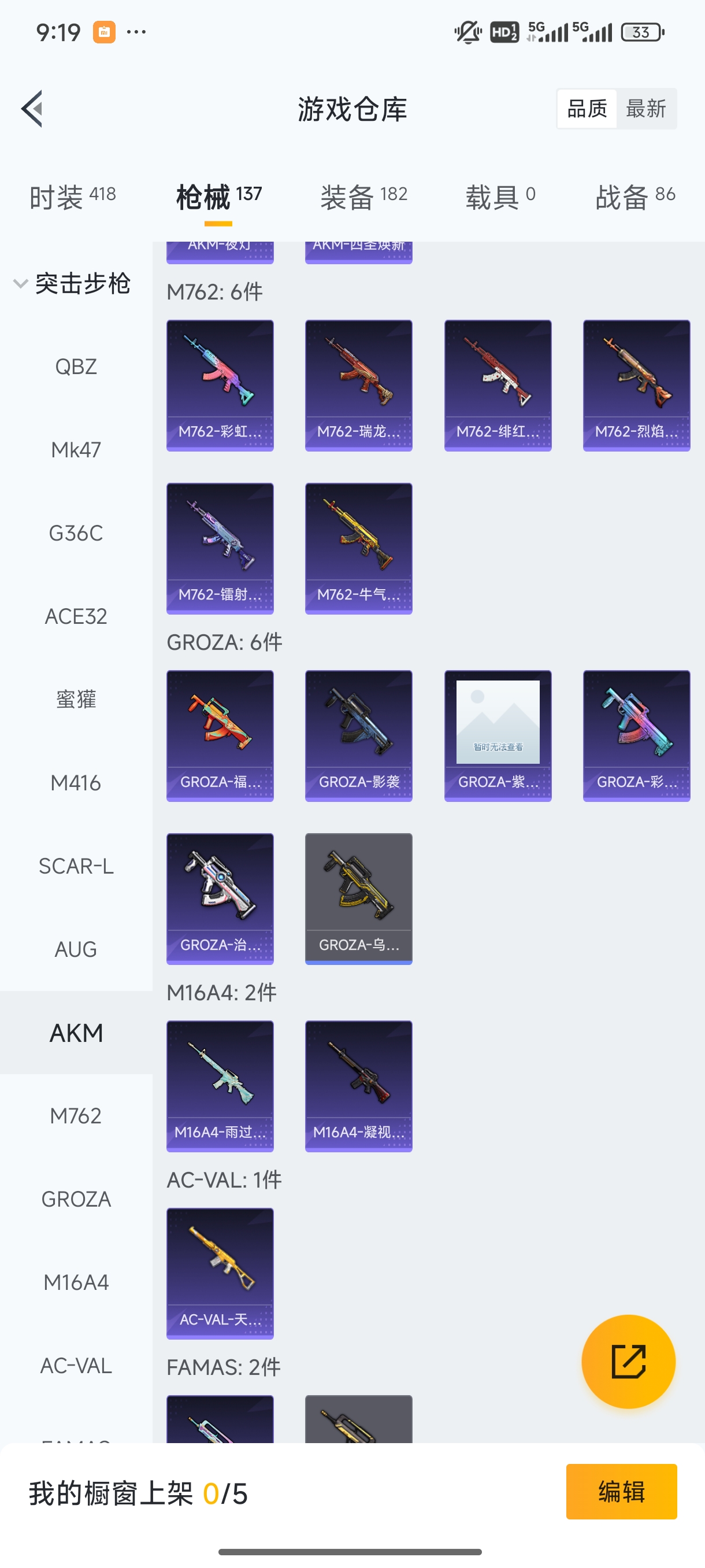Sort the warehouse by 品质
Screen dimensions: 705x1568
click(x=587, y=109)
